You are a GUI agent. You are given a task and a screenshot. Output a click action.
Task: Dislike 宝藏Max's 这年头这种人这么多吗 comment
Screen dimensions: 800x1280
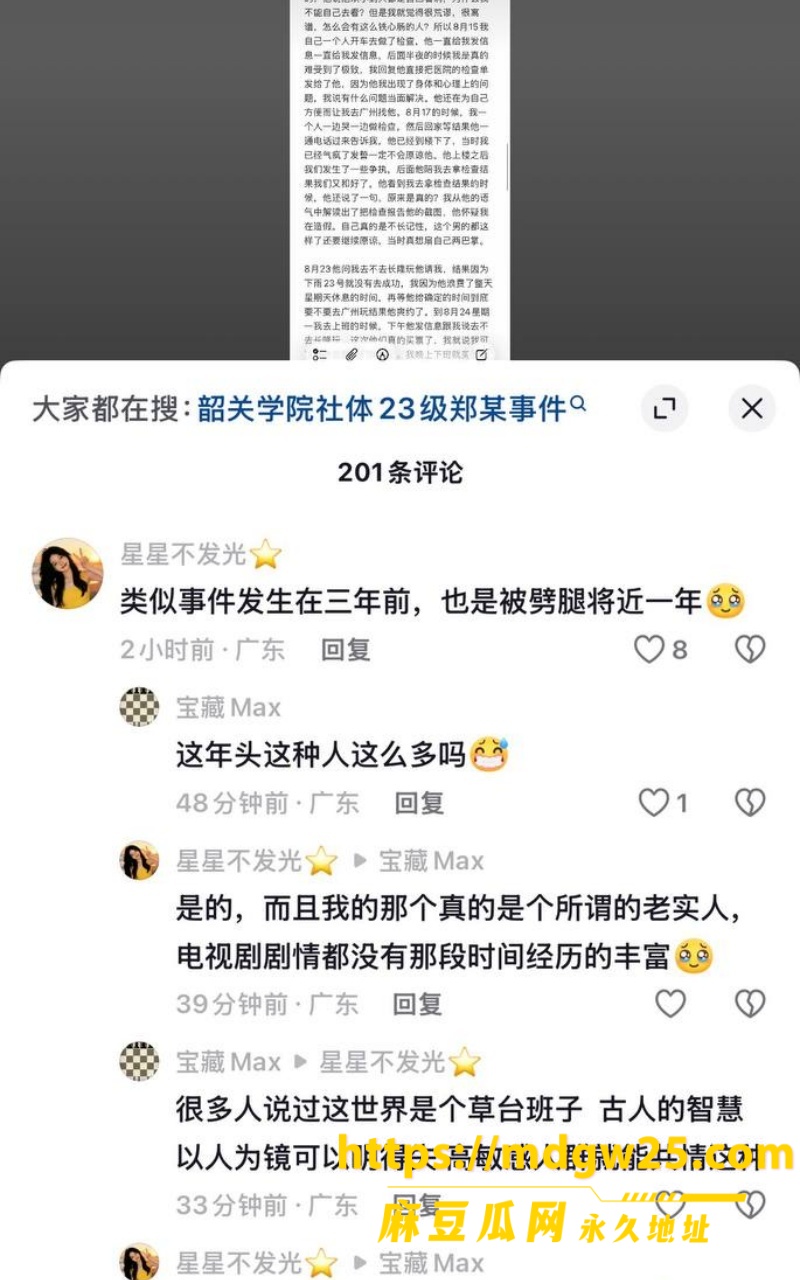click(x=750, y=802)
